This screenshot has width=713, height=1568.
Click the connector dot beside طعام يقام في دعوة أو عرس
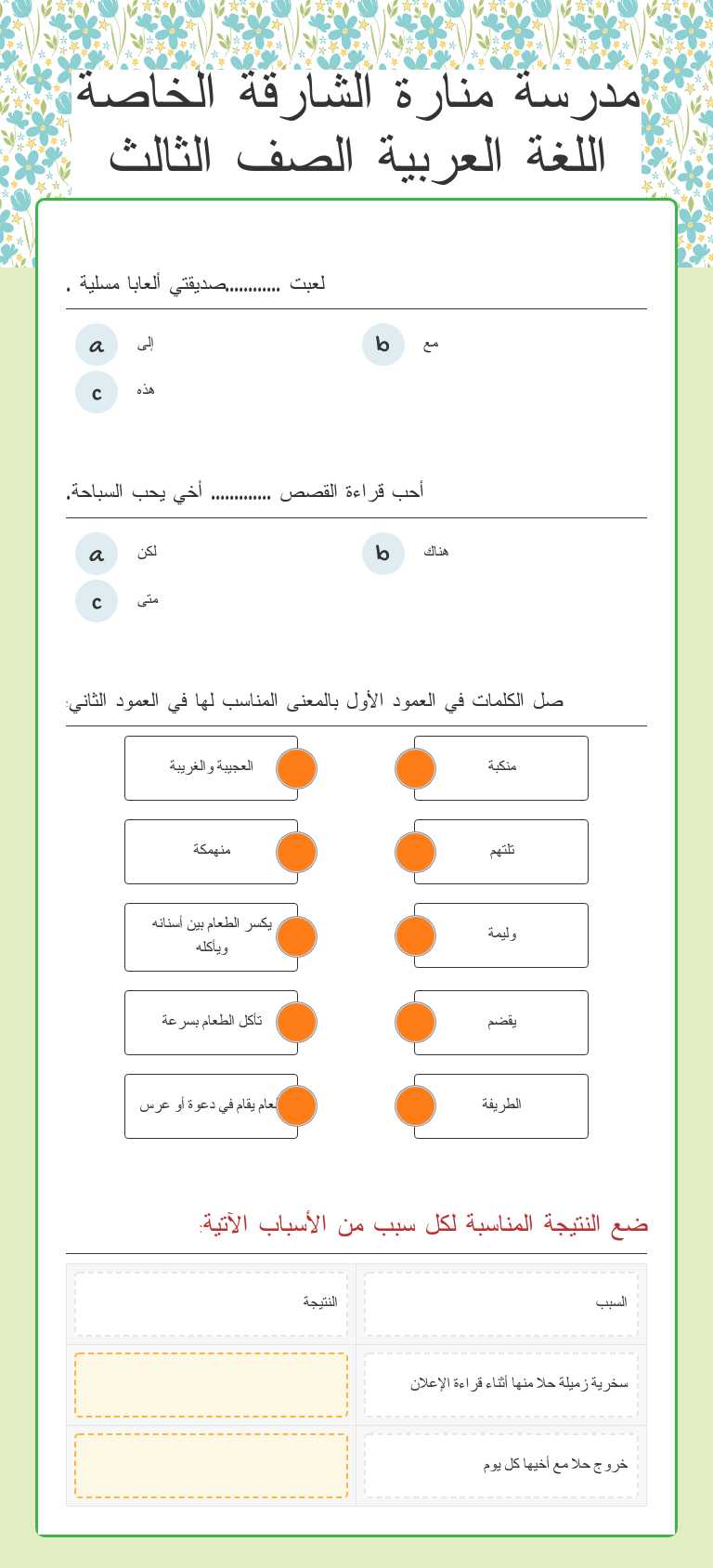coord(296,1105)
